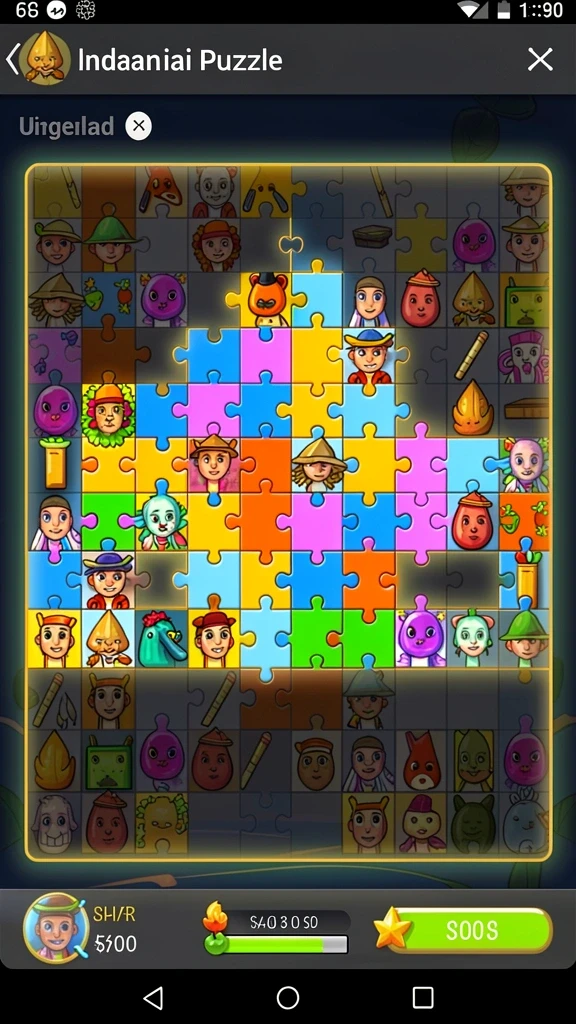Go back using the header arrow
Viewport: 576px width, 1024px height.
pos(12,60)
